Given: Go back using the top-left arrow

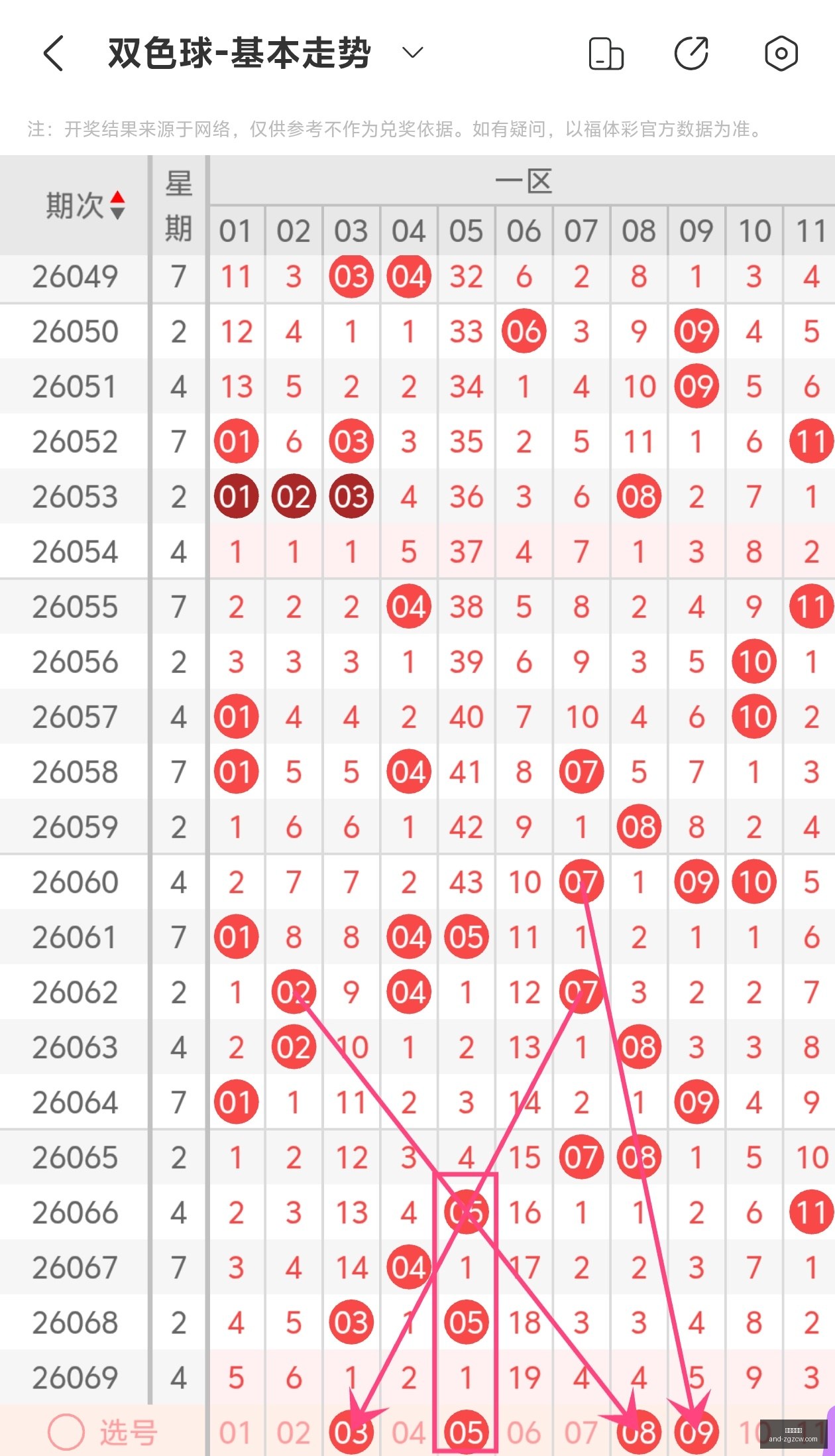Looking at the screenshot, I should (54, 53).
